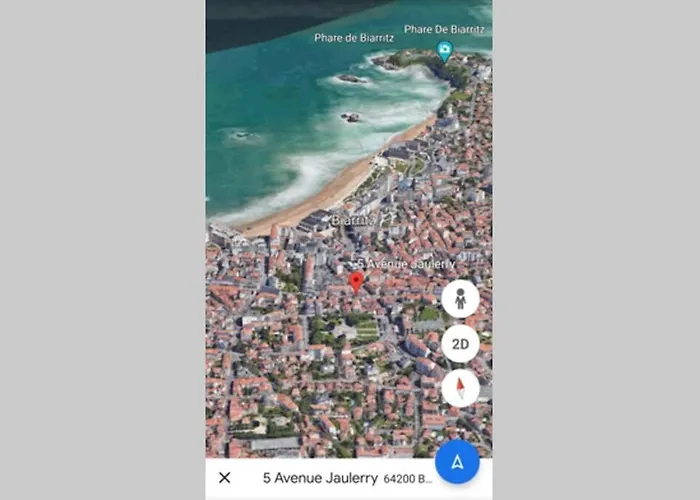
Task: Close the 5 Avenue Jaulerry search
Action: (225, 478)
